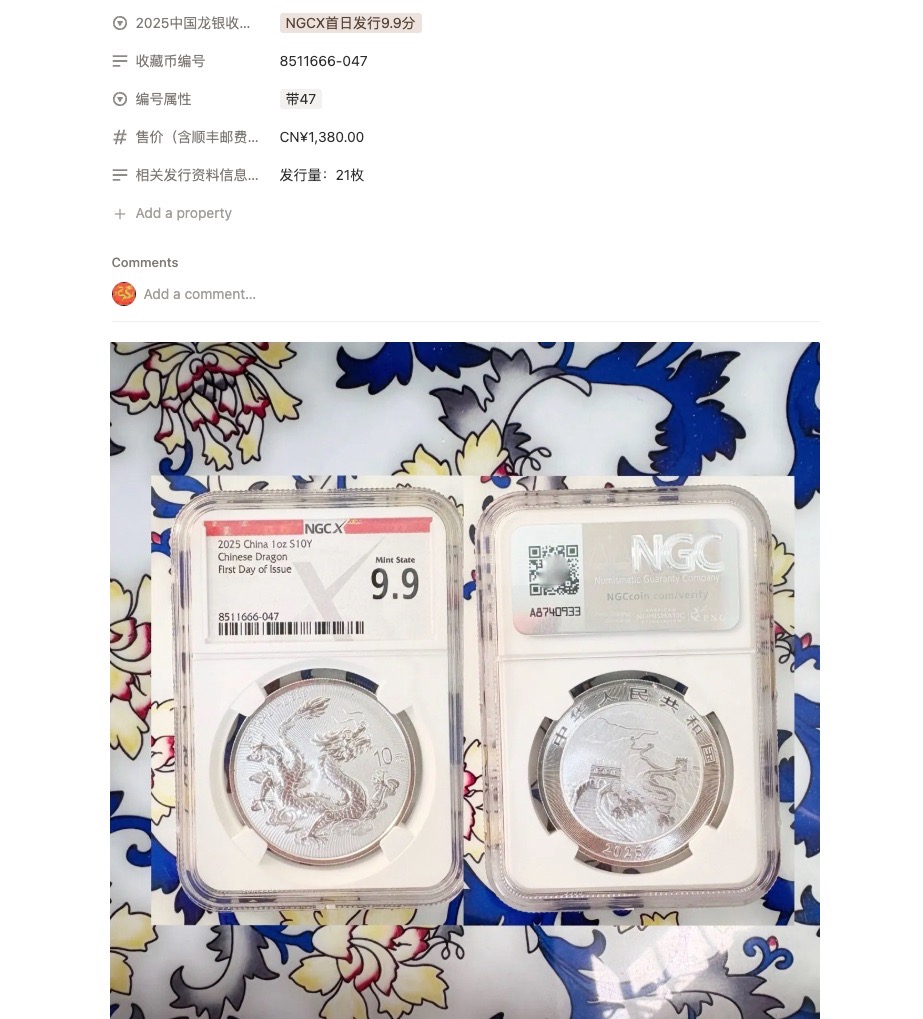The height and width of the screenshot is (1019, 923).
Task: Open the coin photo image
Action: (x=464, y=680)
